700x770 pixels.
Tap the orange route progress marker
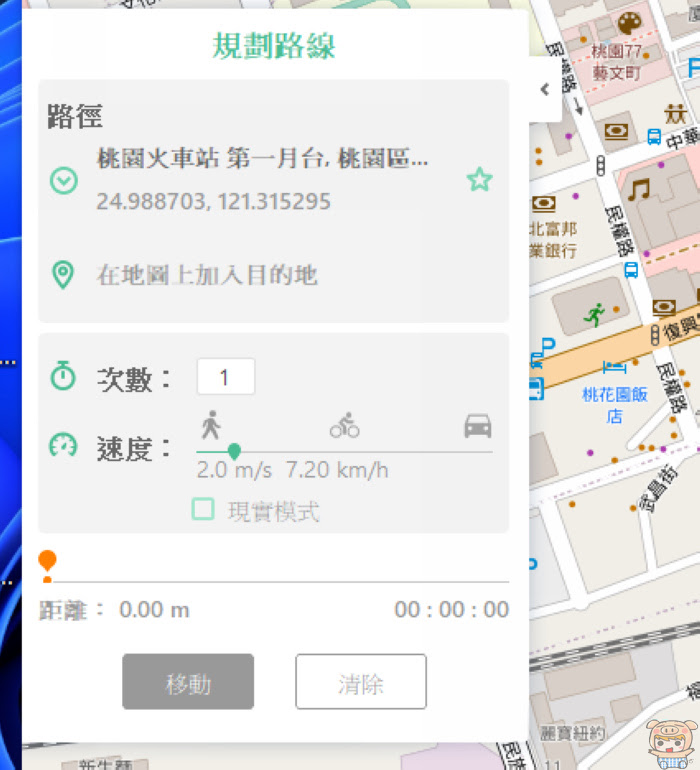coord(47,561)
